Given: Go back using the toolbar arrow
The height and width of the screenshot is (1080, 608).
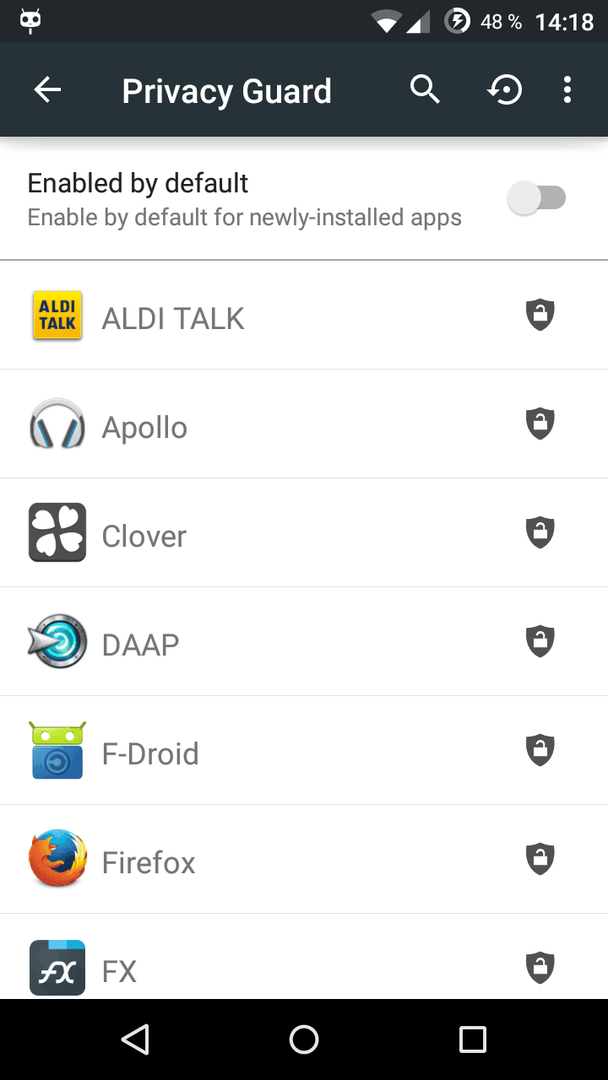Looking at the screenshot, I should tap(48, 90).
